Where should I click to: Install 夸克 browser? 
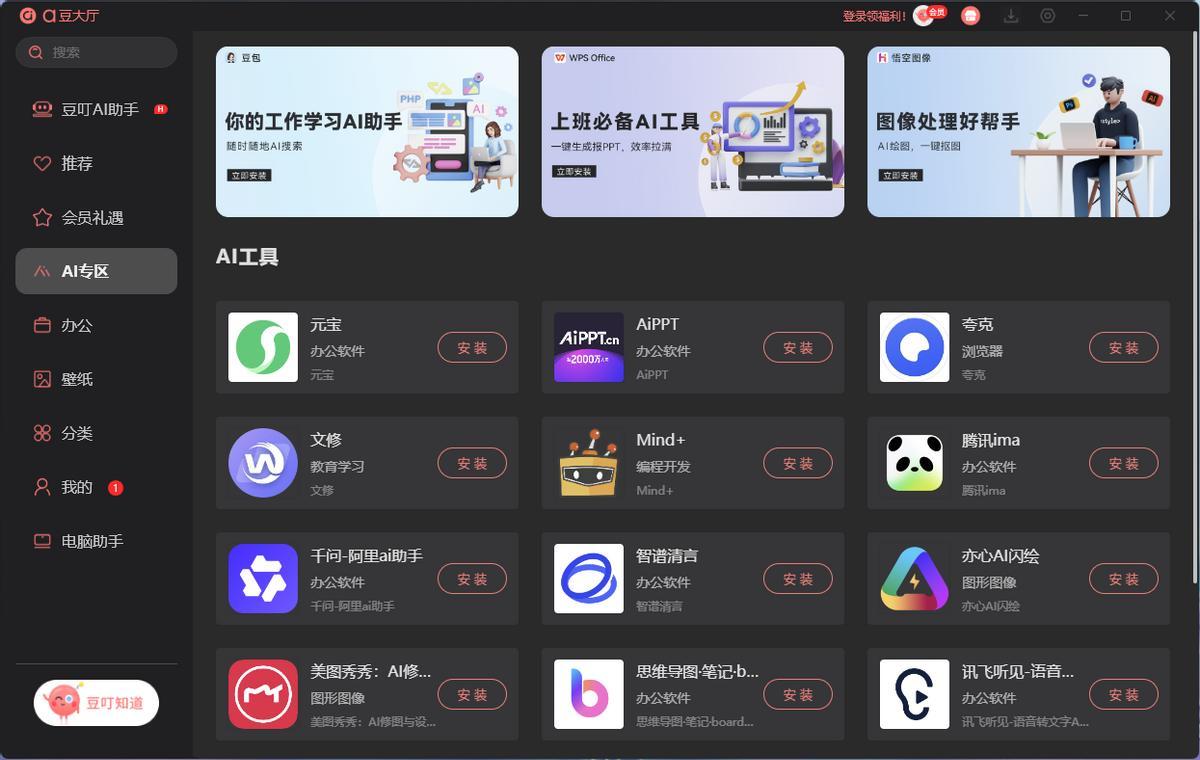click(x=1123, y=348)
